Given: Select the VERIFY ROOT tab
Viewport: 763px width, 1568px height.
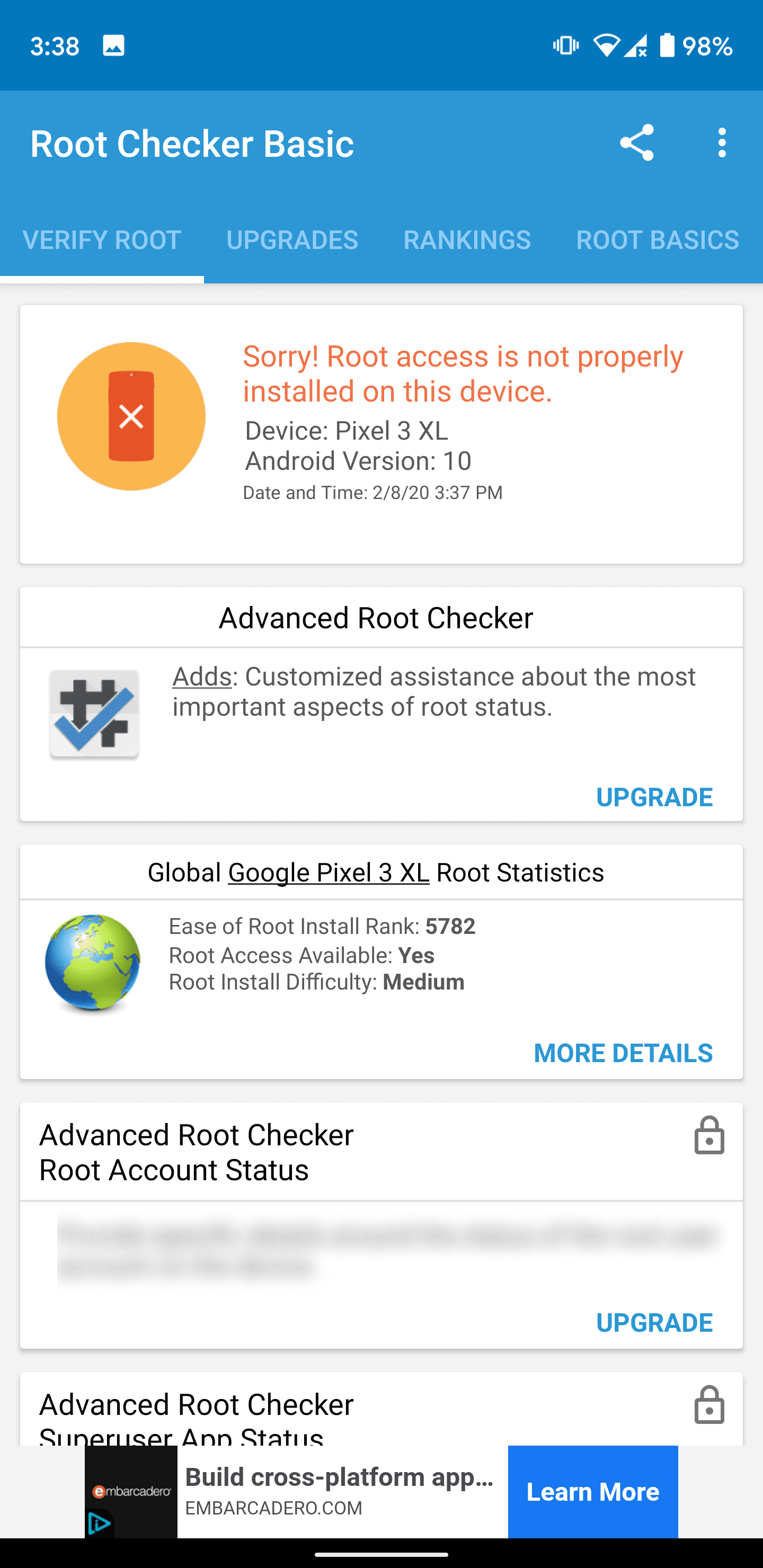Looking at the screenshot, I should (x=101, y=240).
